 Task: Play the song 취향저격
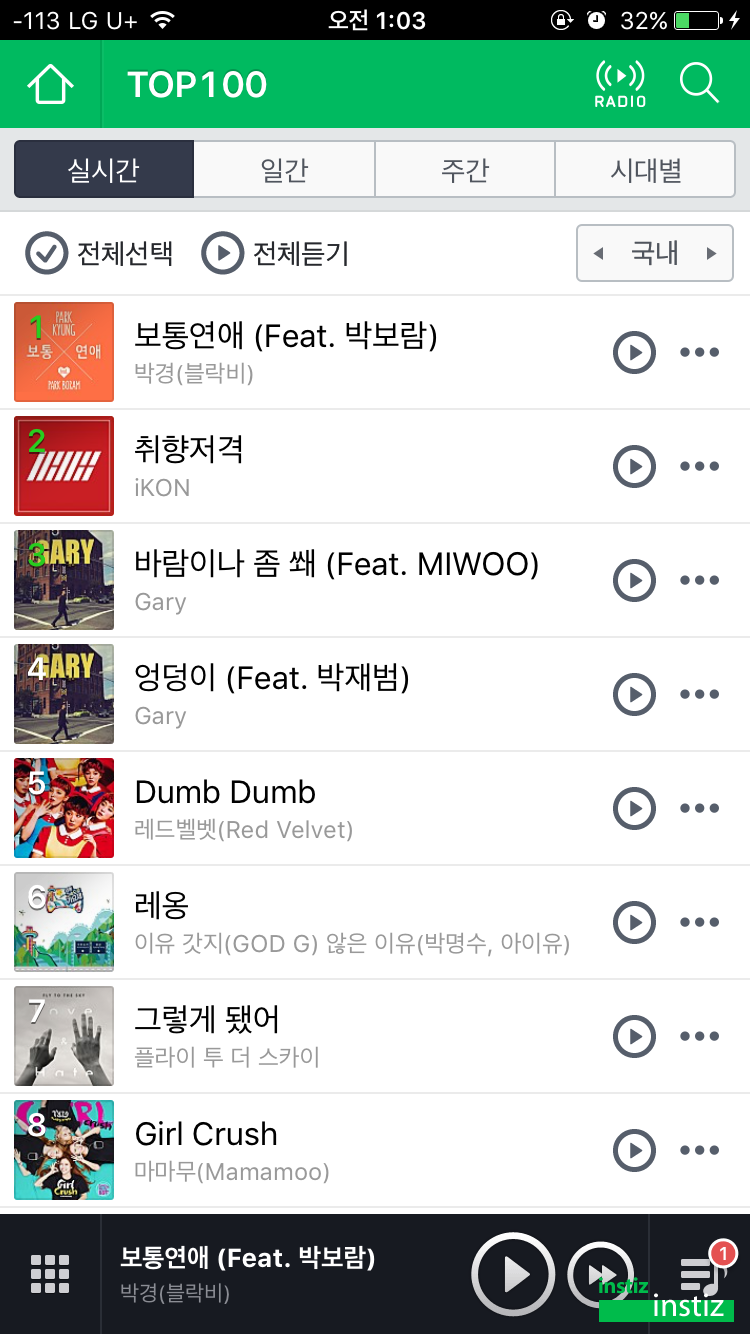click(634, 466)
